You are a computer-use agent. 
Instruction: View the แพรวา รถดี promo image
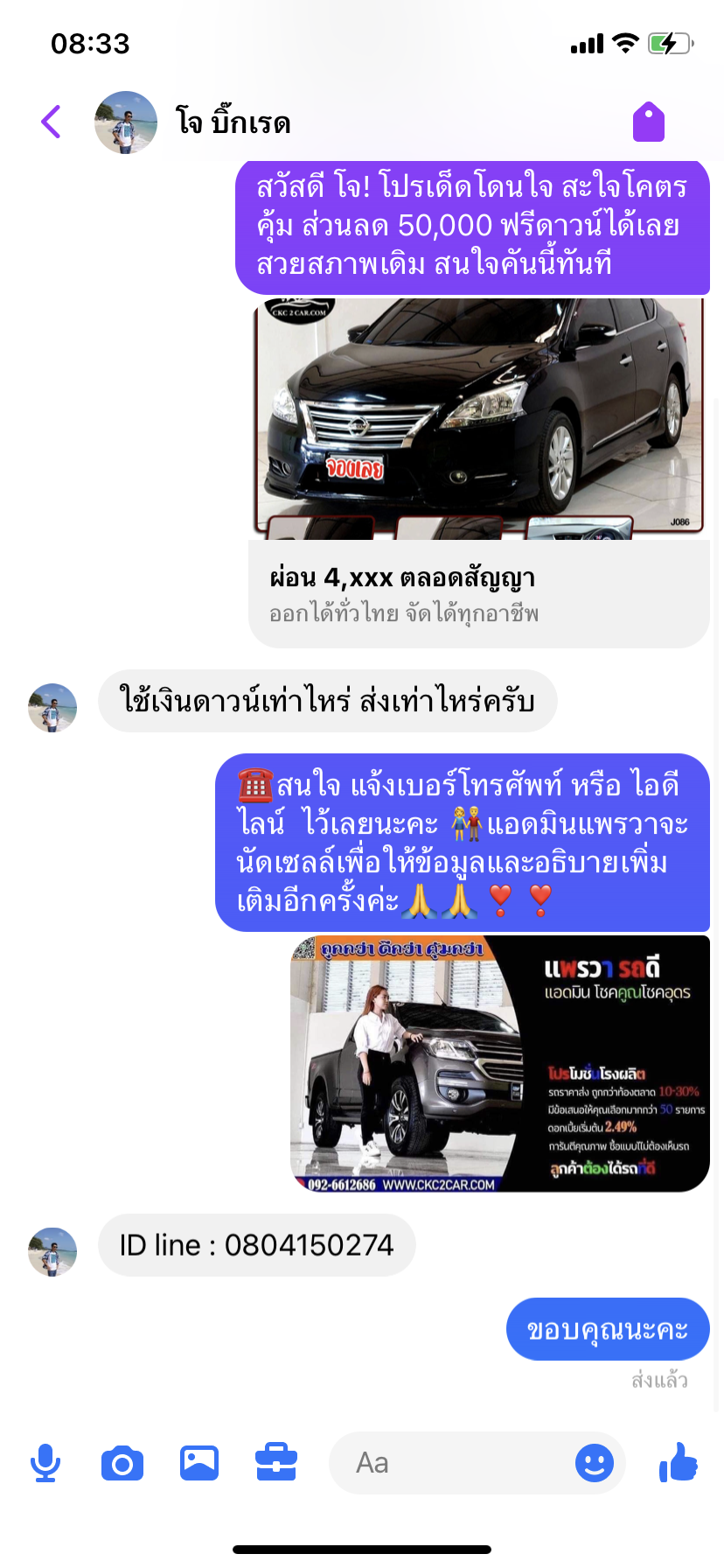click(500, 1063)
